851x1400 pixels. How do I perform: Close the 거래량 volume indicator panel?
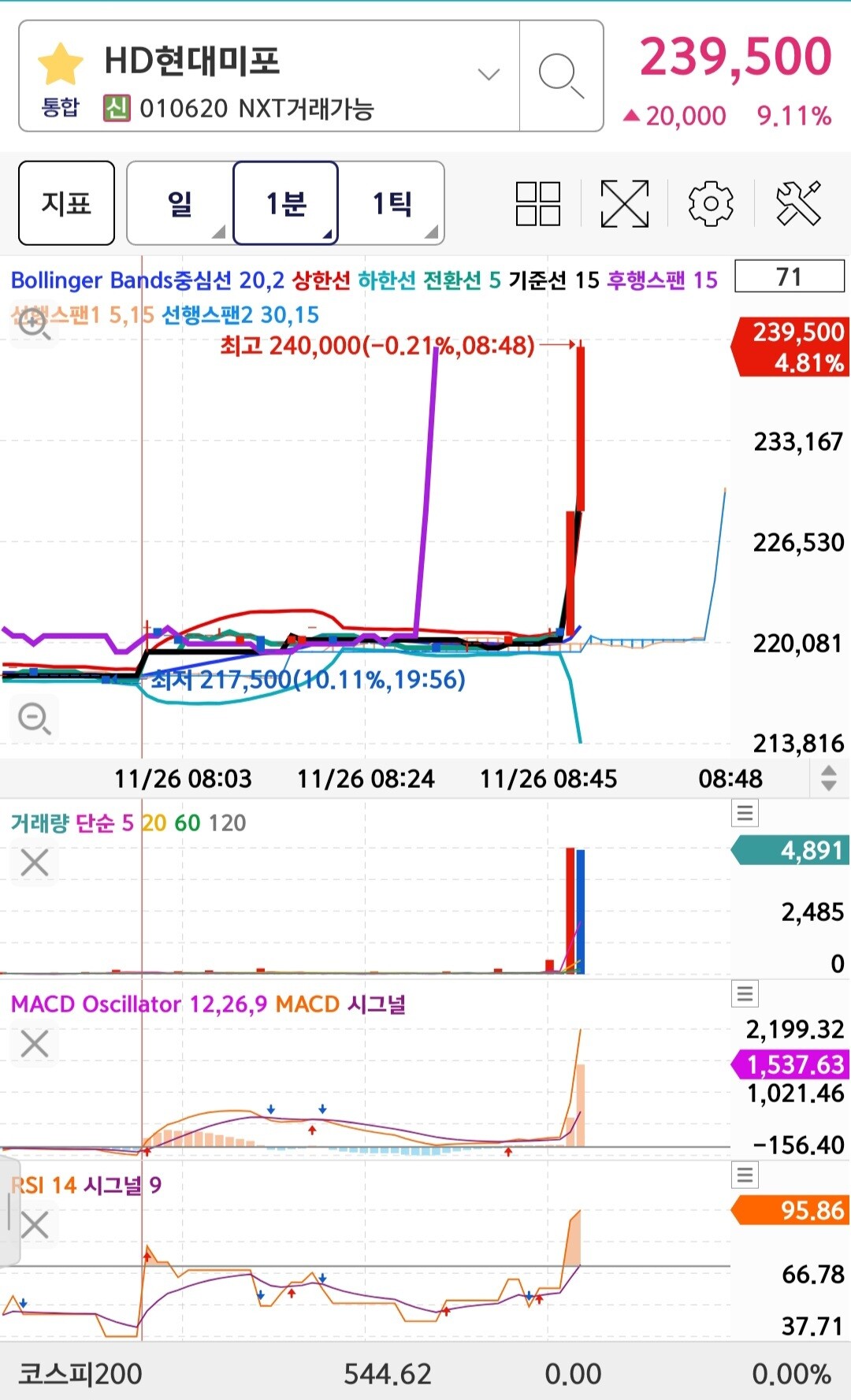click(x=35, y=863)
